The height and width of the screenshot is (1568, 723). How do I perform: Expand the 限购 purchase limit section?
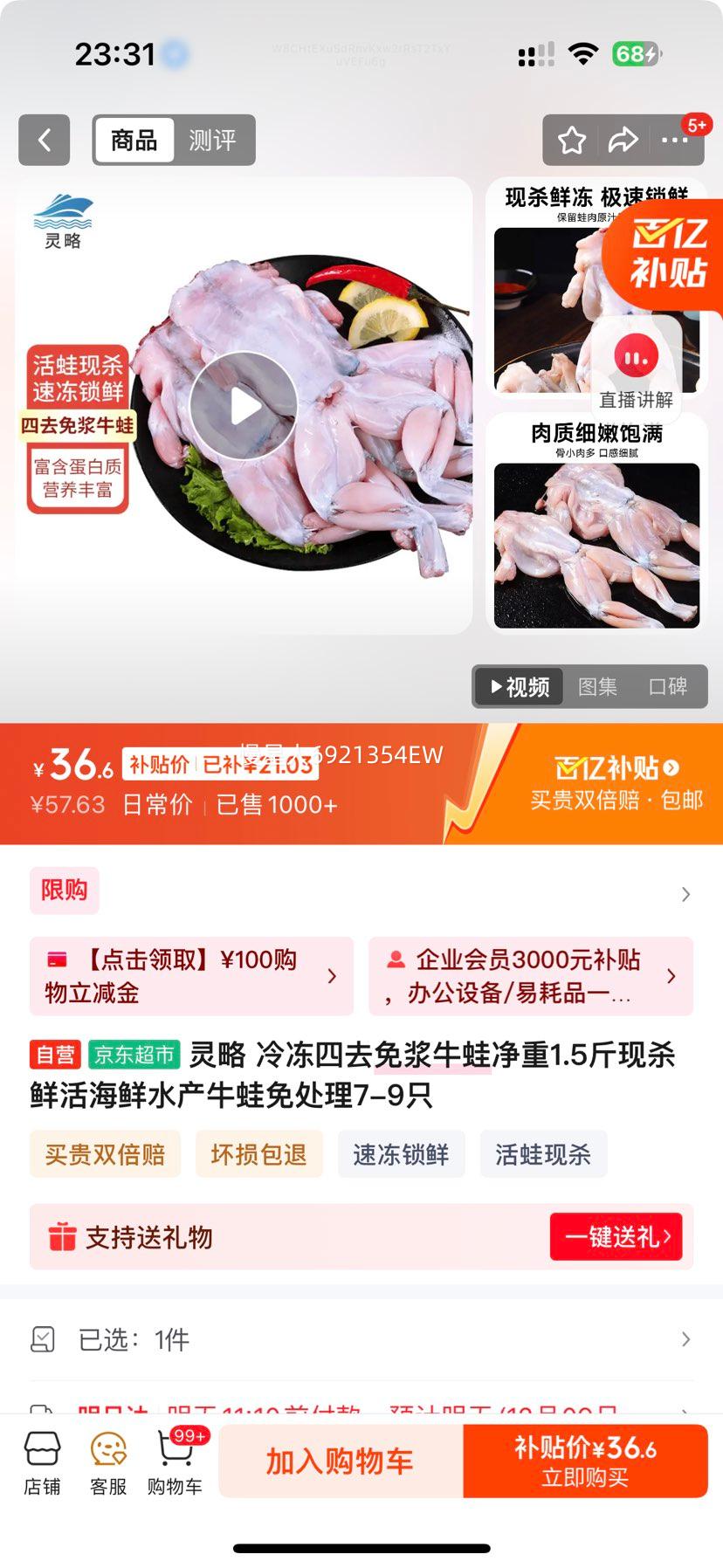click(65, 891)
